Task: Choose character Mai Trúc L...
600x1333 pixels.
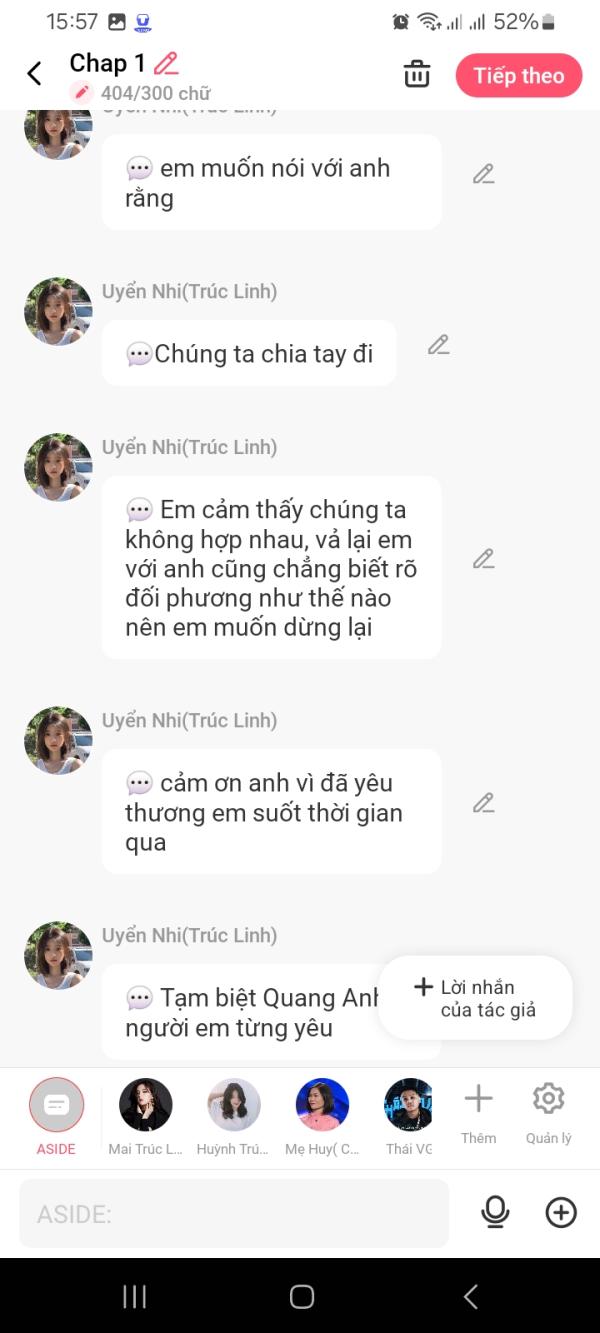Action: tap(145, 1106)
